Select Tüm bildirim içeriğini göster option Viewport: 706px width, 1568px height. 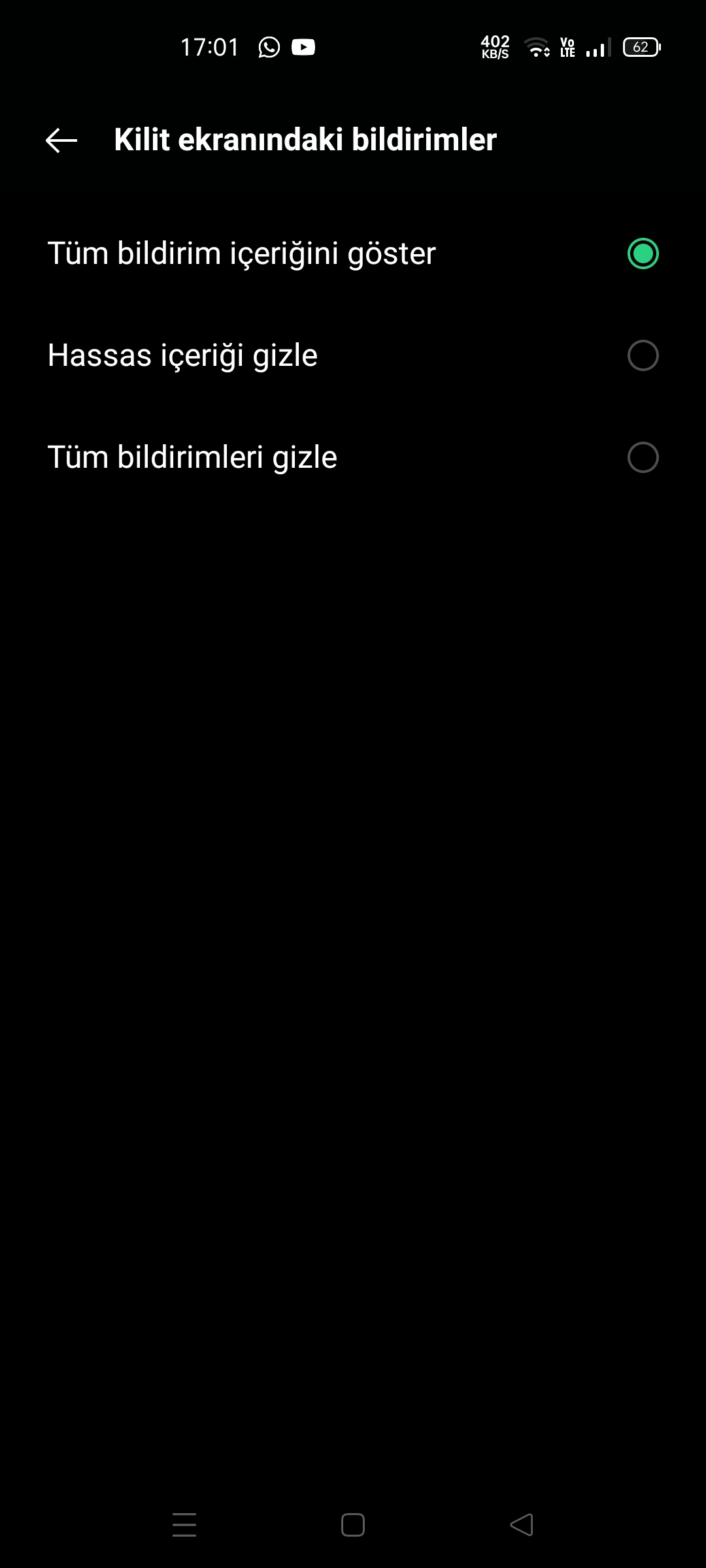[353, 253]
